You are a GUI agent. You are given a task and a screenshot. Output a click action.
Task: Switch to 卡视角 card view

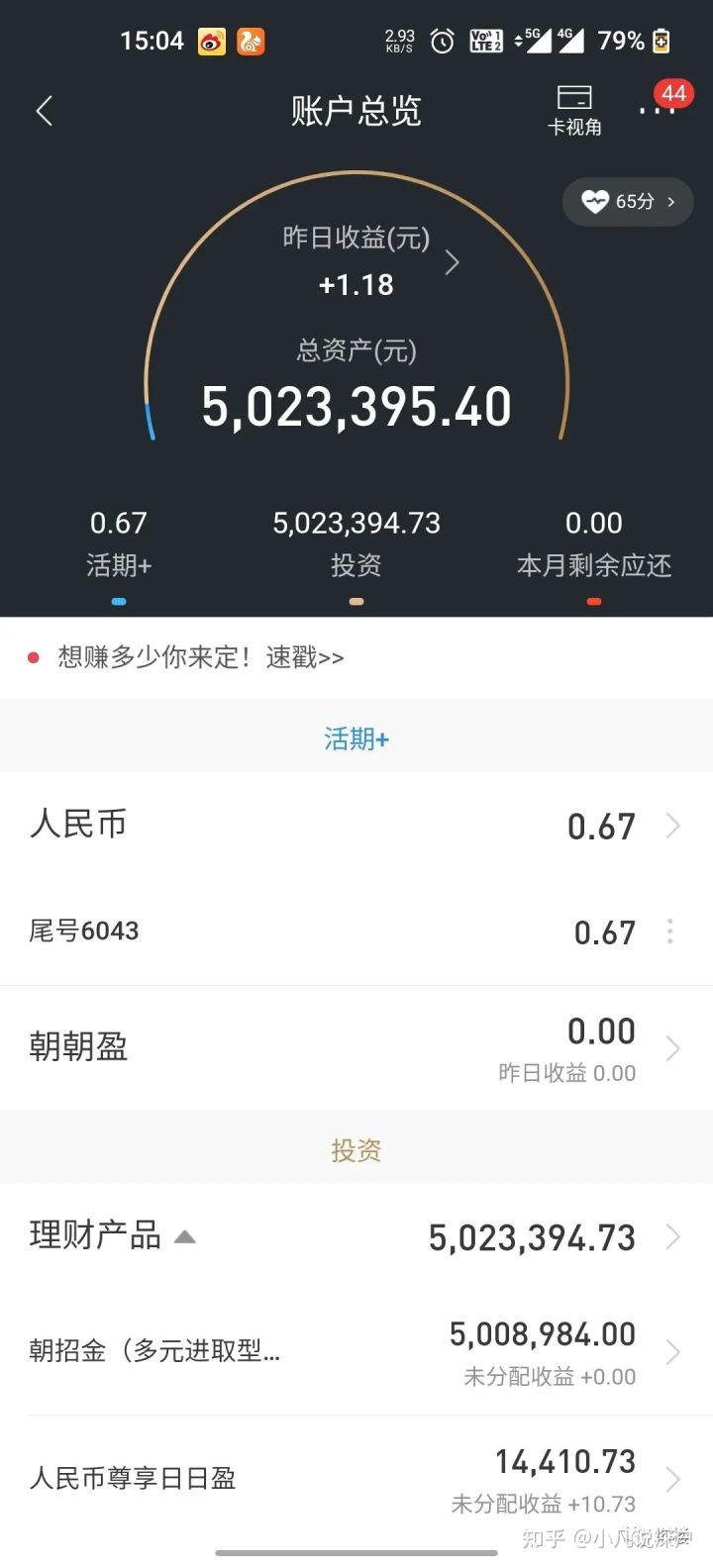point(574,111)
